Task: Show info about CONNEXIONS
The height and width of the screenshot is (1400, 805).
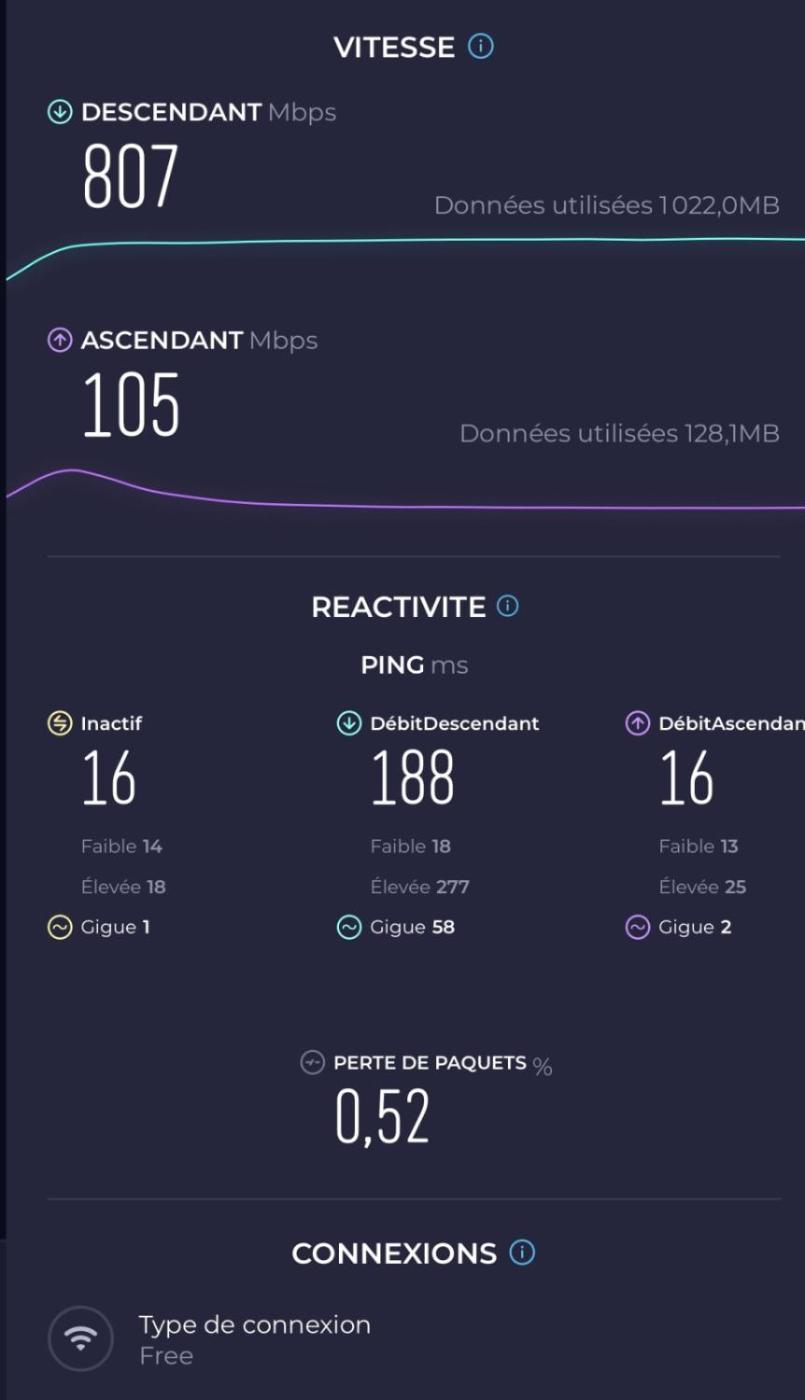Action: 522,1253
